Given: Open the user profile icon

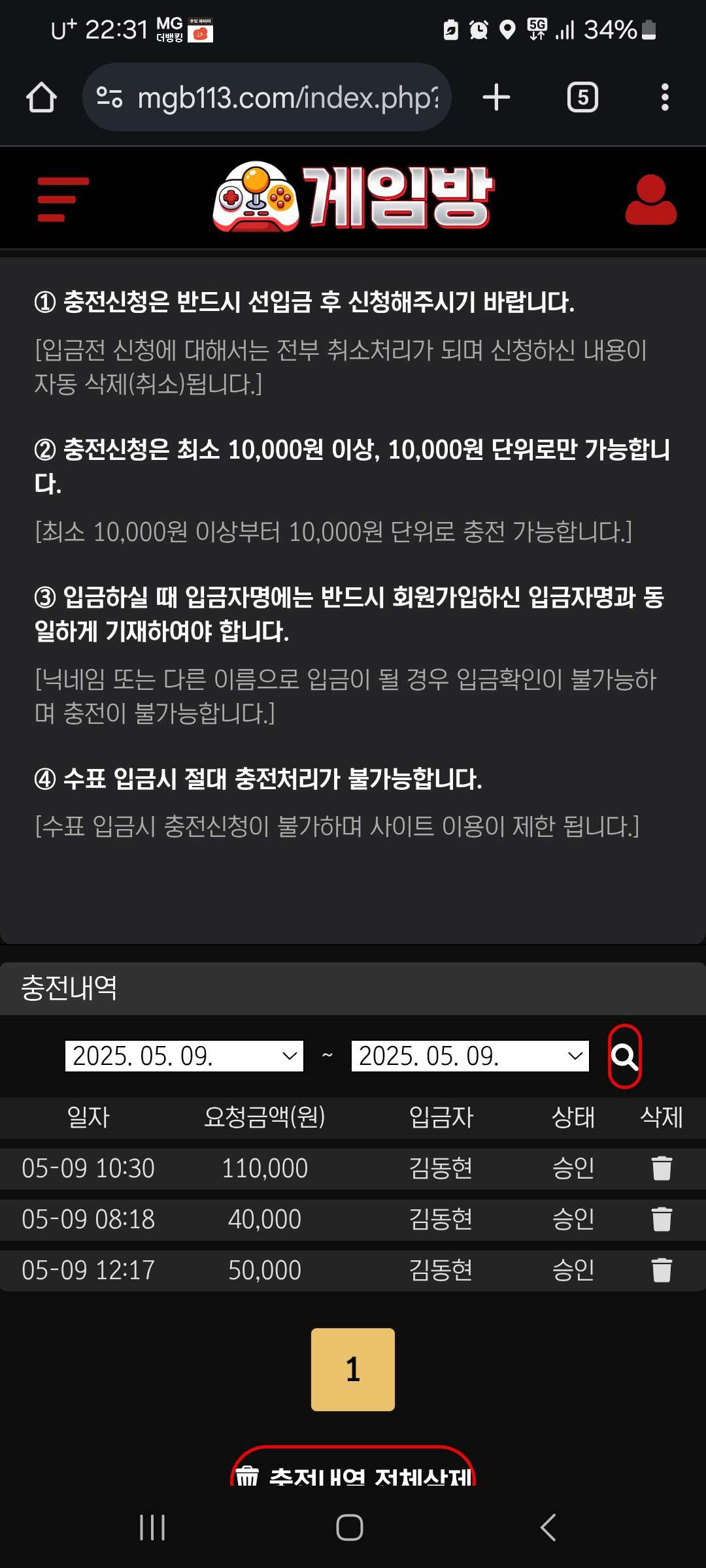Looking at the screenshot, I should click(650, 199).
